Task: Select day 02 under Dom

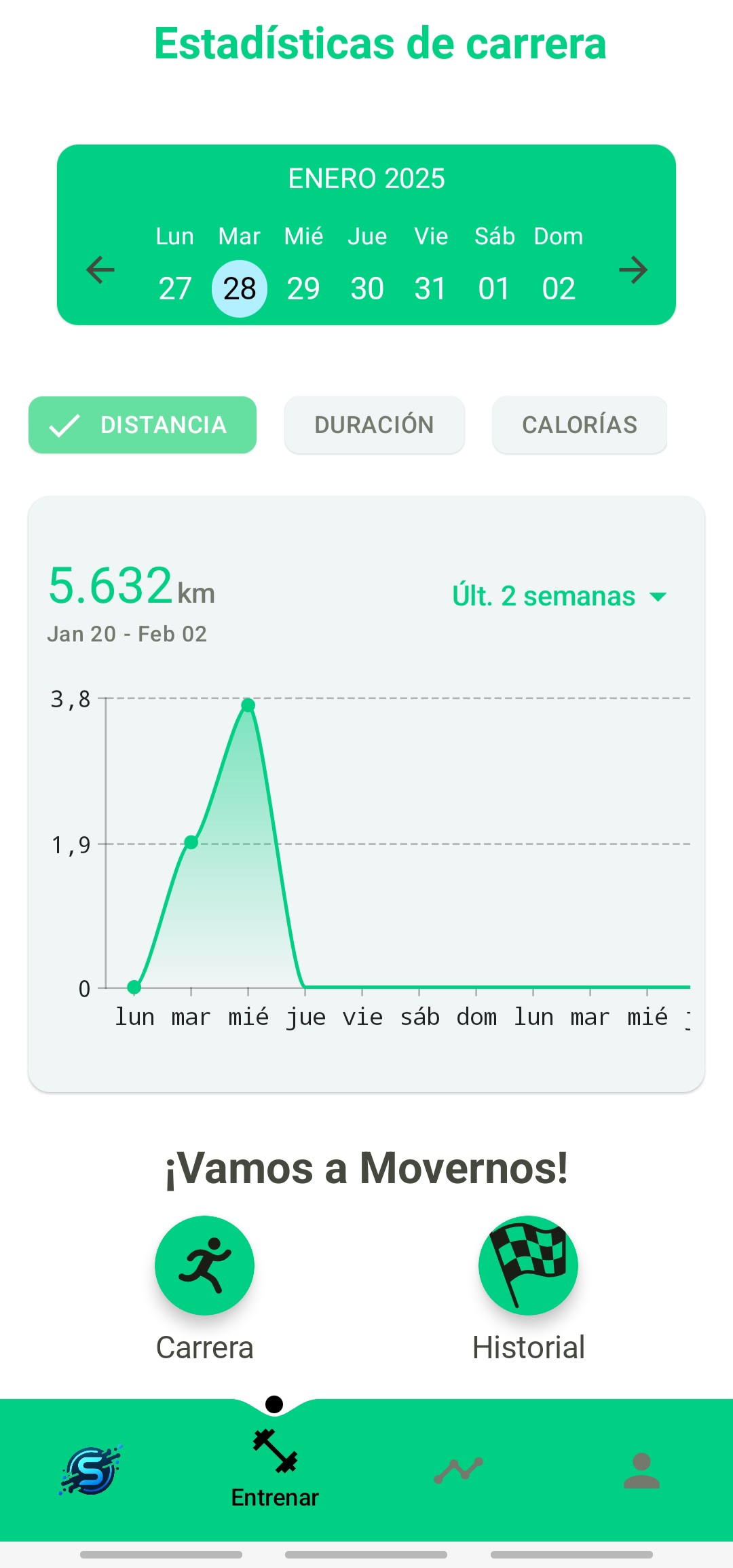Action: click(x=558, y=288)
